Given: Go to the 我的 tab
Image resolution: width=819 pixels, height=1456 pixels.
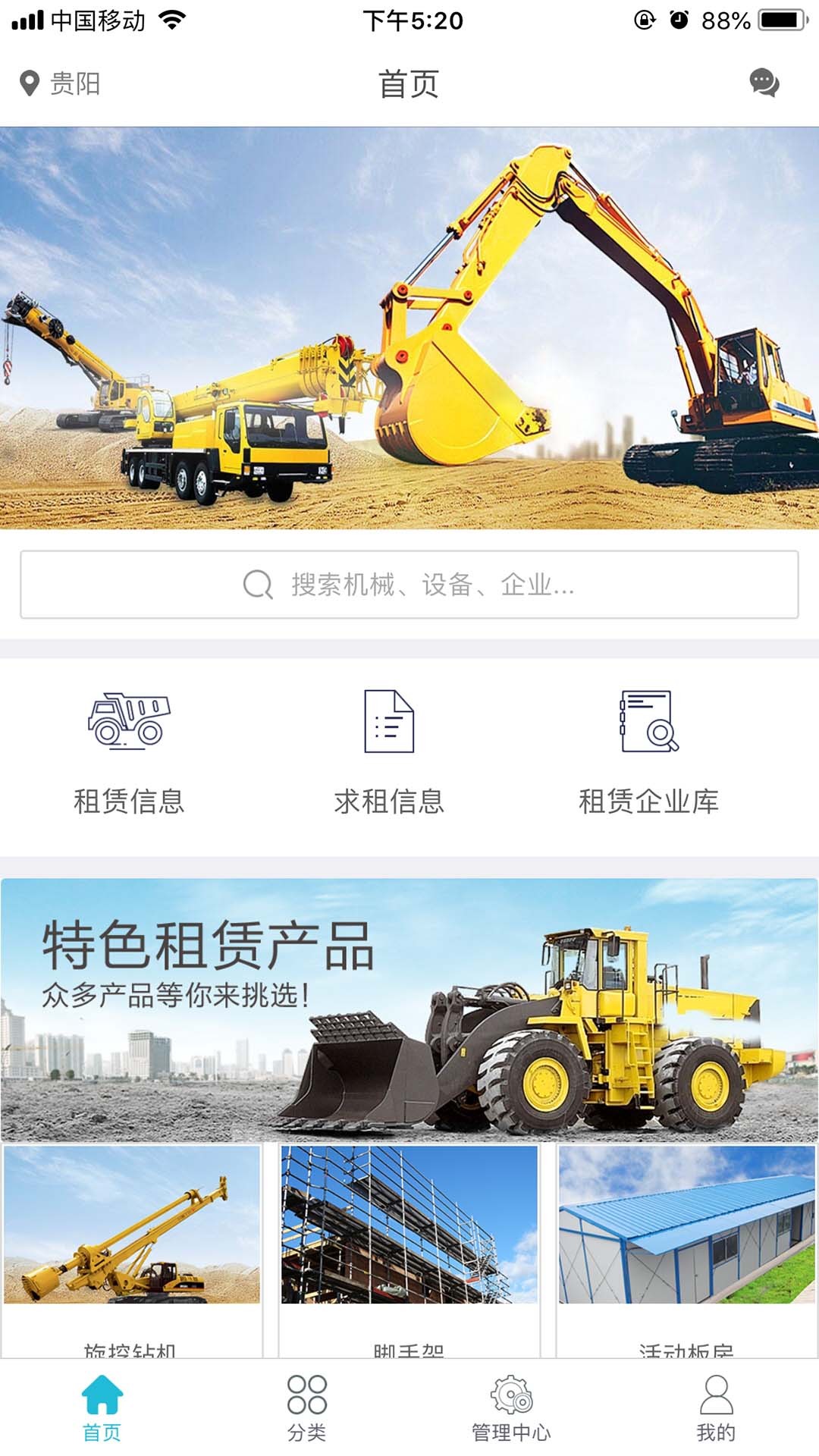Looking at the screenshot, I should 716,1407.
